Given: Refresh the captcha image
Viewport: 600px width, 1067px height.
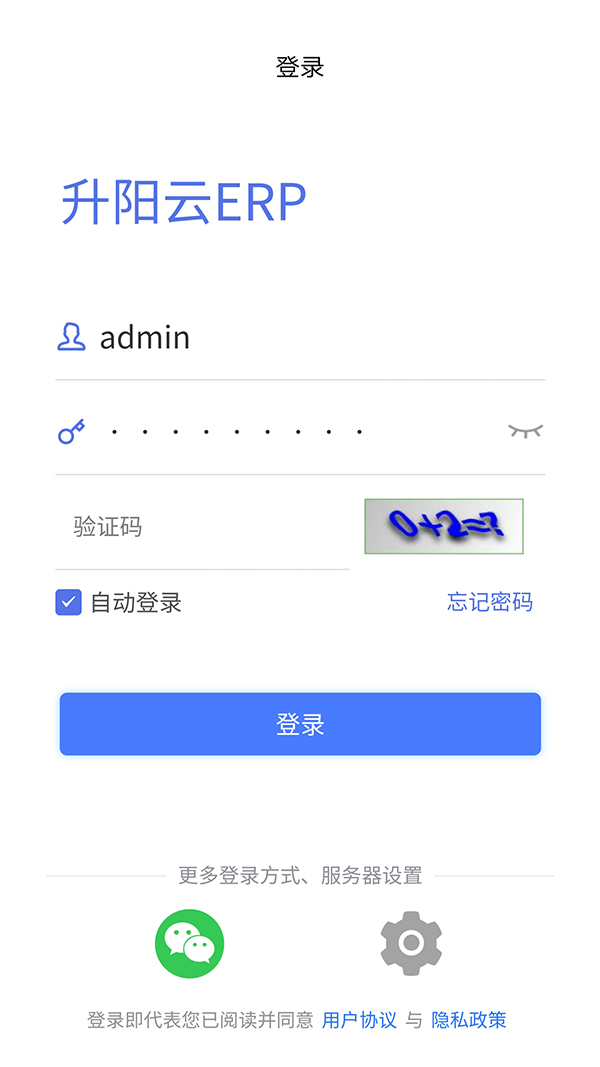Looking at the screenshot, I should coord(443,526).
